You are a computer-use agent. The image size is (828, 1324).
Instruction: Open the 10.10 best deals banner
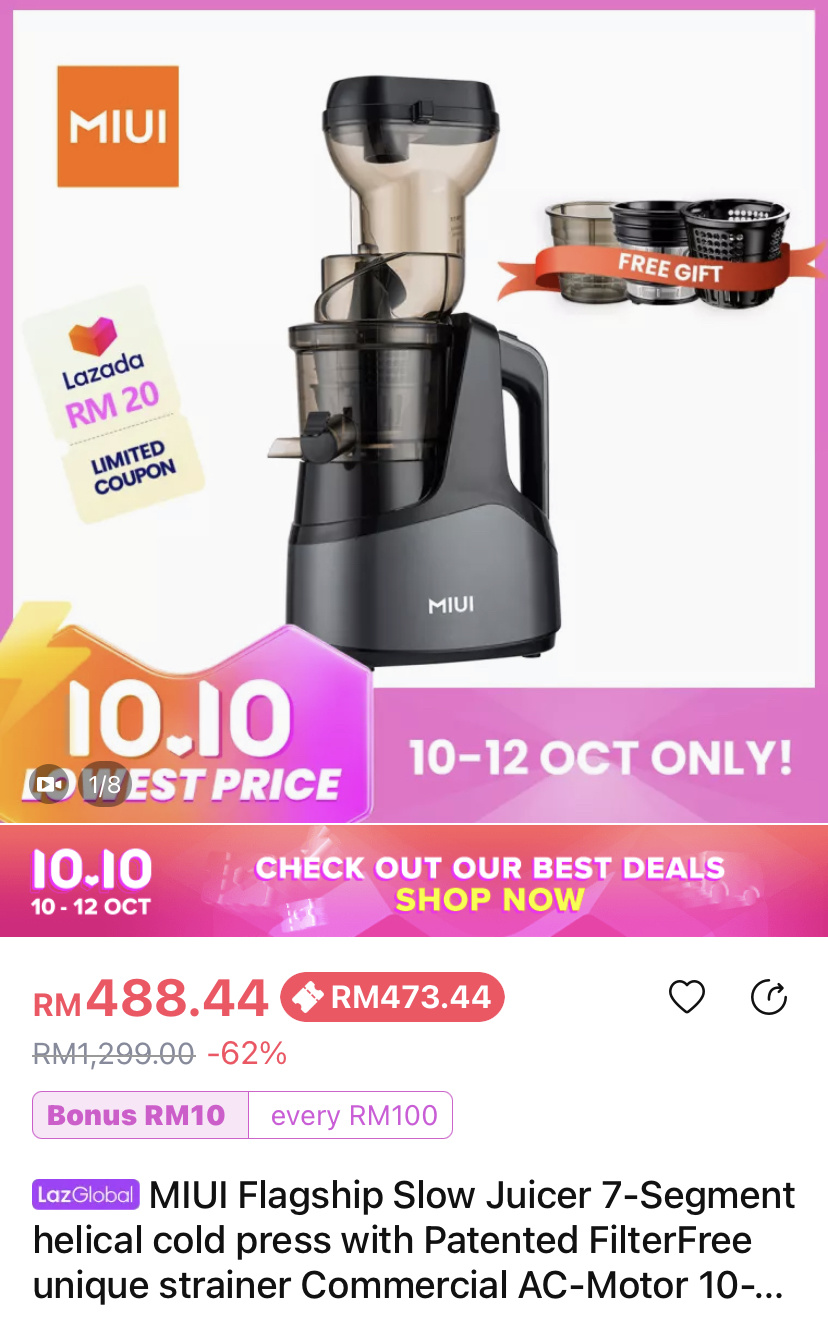[414, 882]
